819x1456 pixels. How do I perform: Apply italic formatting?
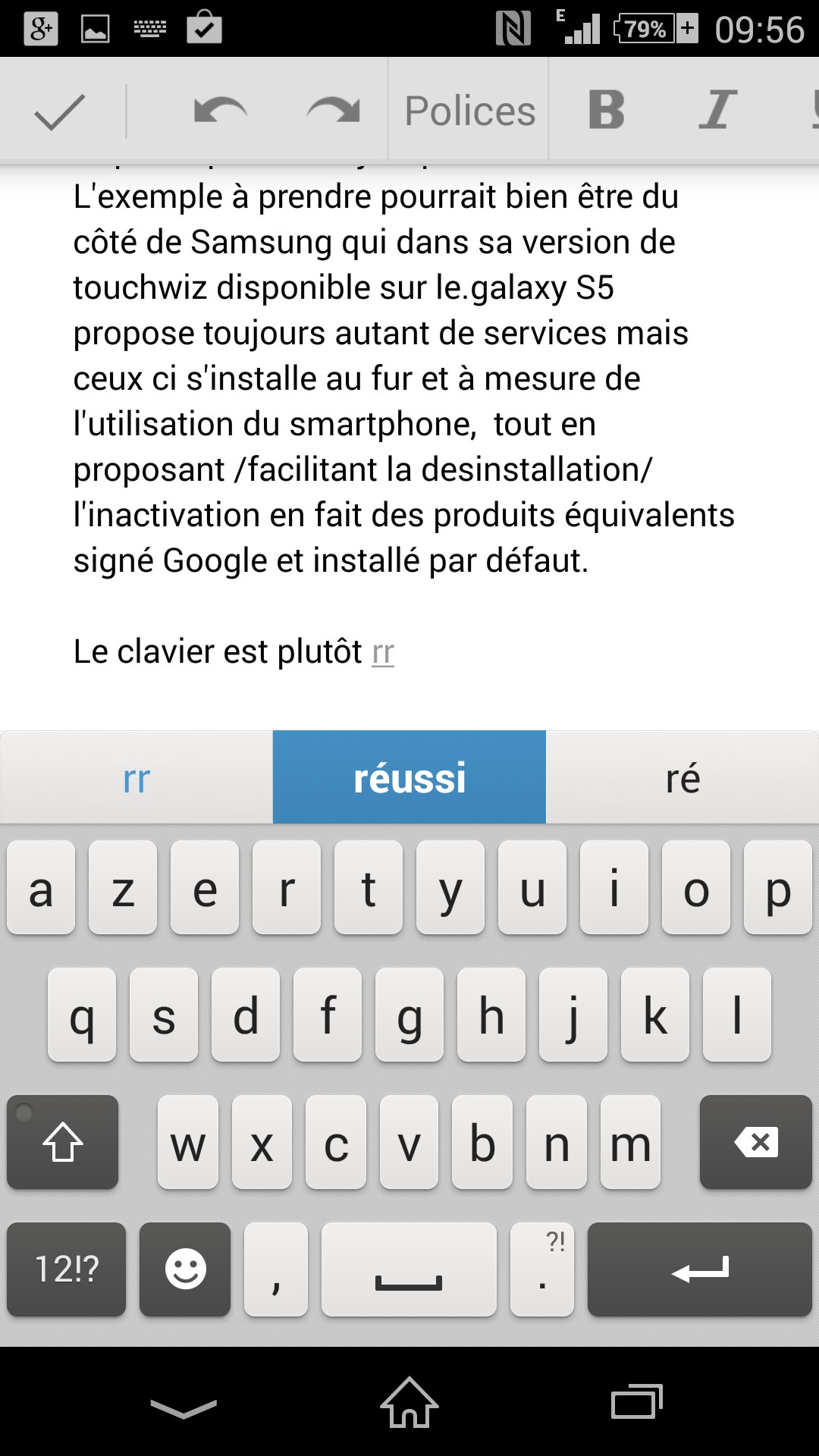[717, 111]
